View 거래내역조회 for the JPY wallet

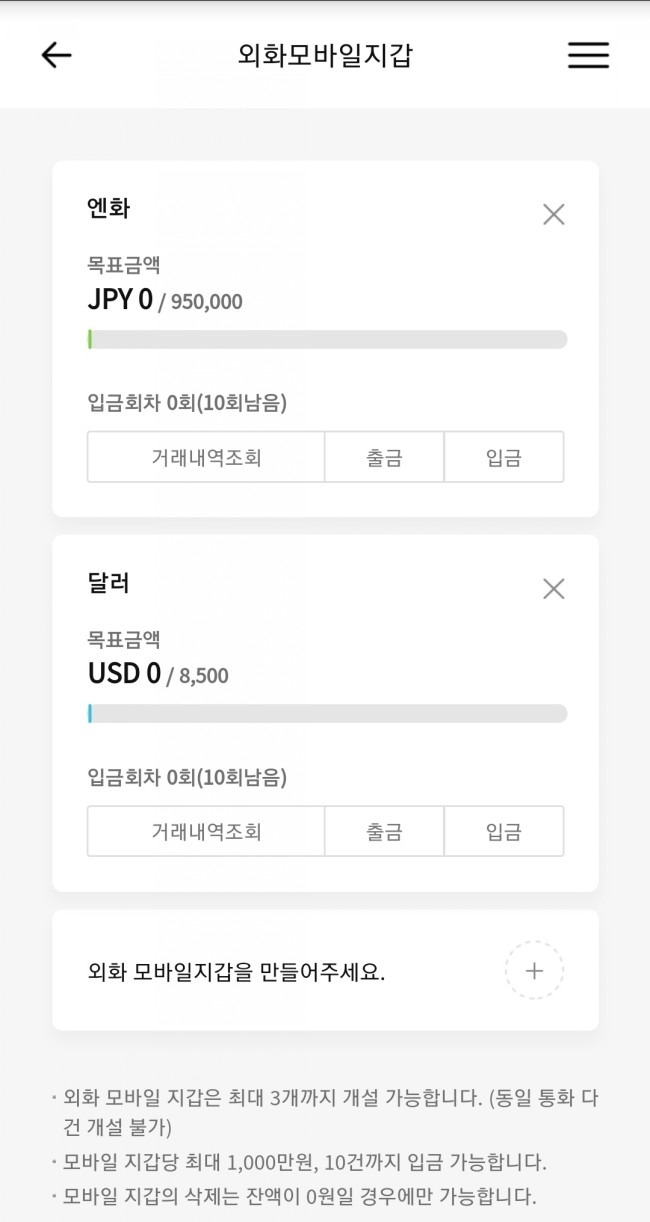point(206,457)
